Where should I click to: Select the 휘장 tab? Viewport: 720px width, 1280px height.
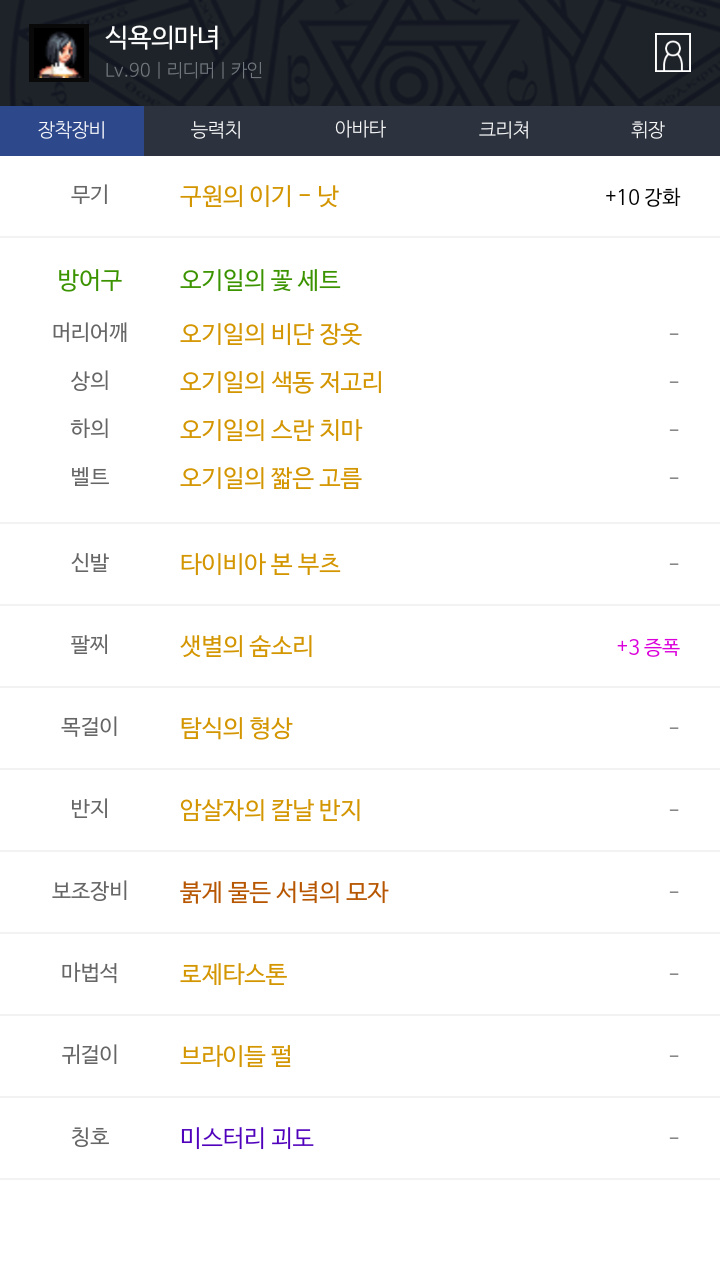pyautogui.click(x=648, y=130)
